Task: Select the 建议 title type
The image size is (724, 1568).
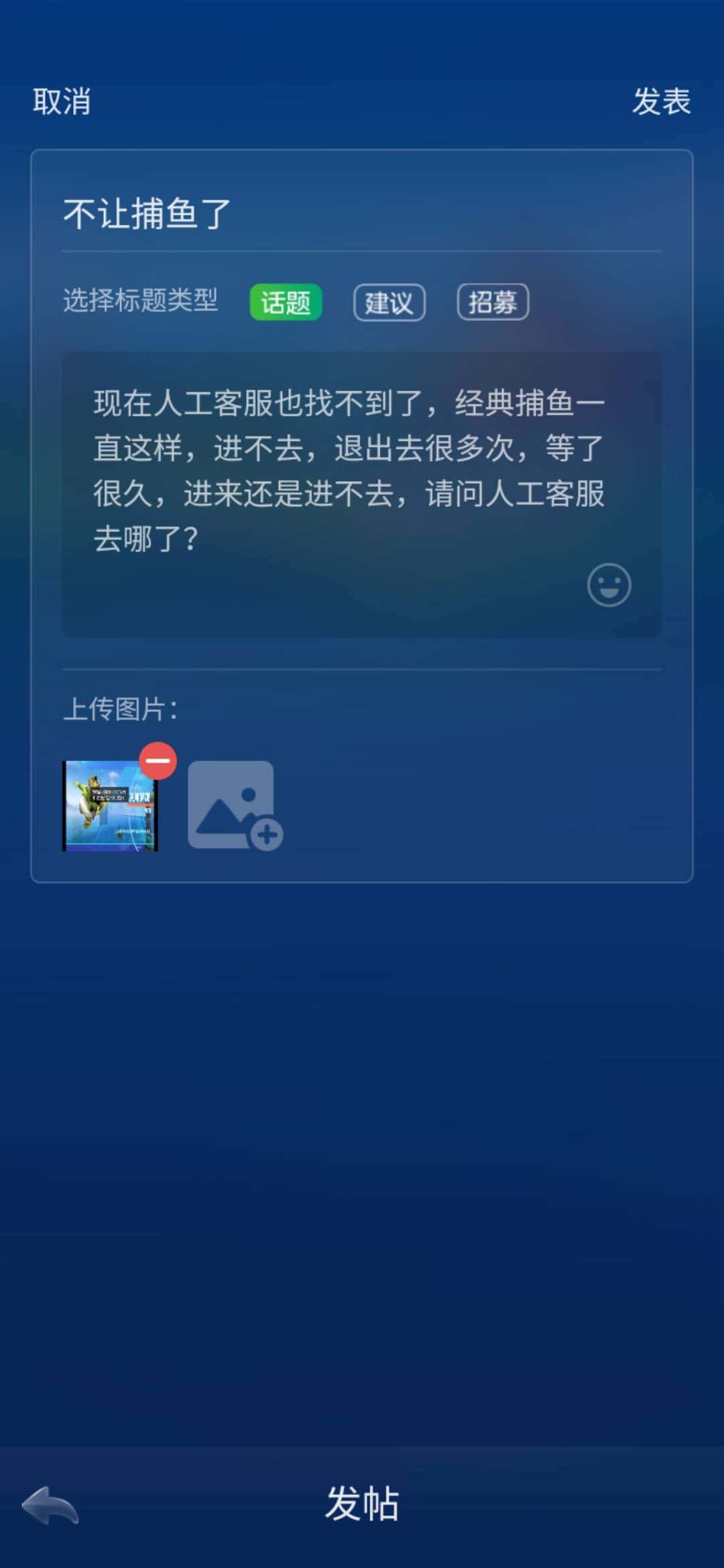Action: click(x=389, y=302)
